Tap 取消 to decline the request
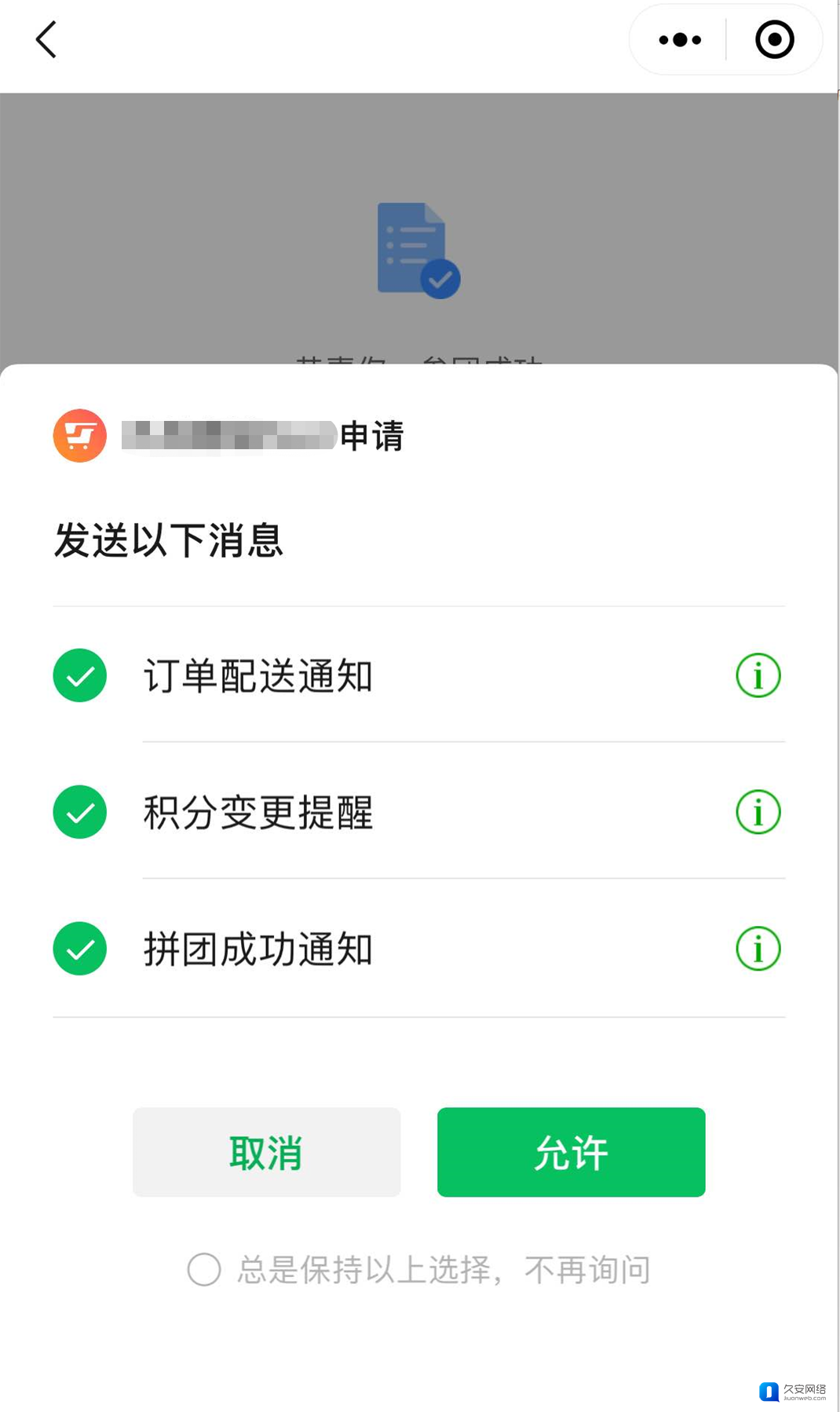Viewport: 840px width, 1412px height. tap(266, 1152)
